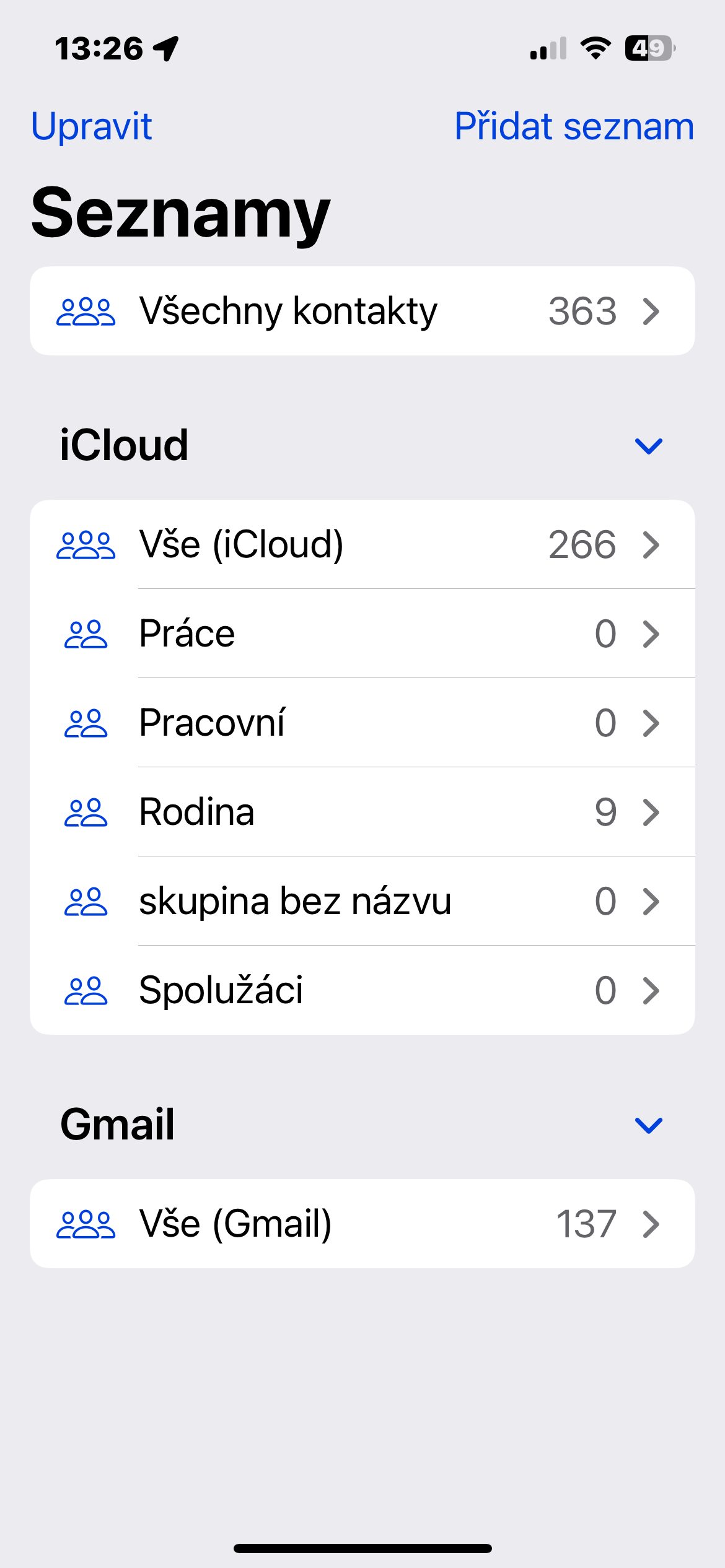Open Vše (iCloud) contacts
725x1568 pixels.
point(362,545)
